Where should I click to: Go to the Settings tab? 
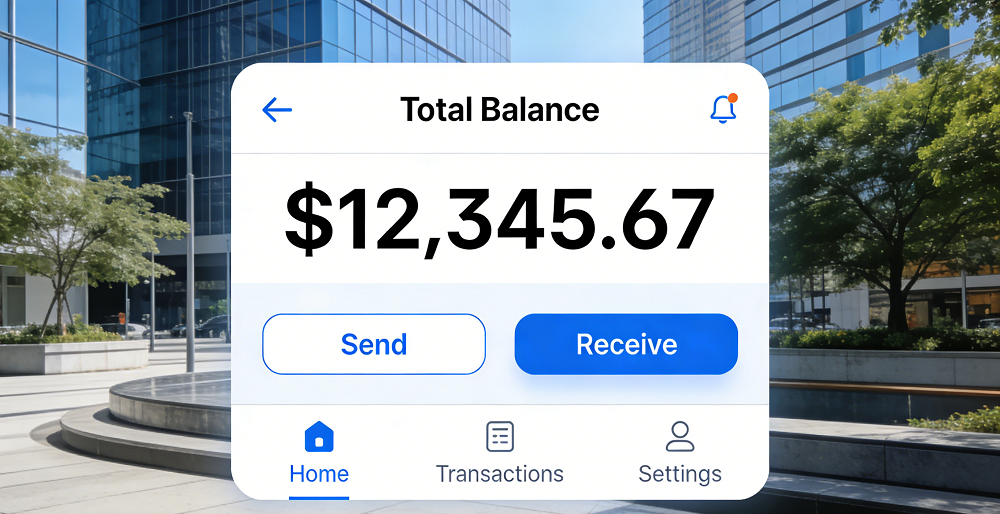680,453
